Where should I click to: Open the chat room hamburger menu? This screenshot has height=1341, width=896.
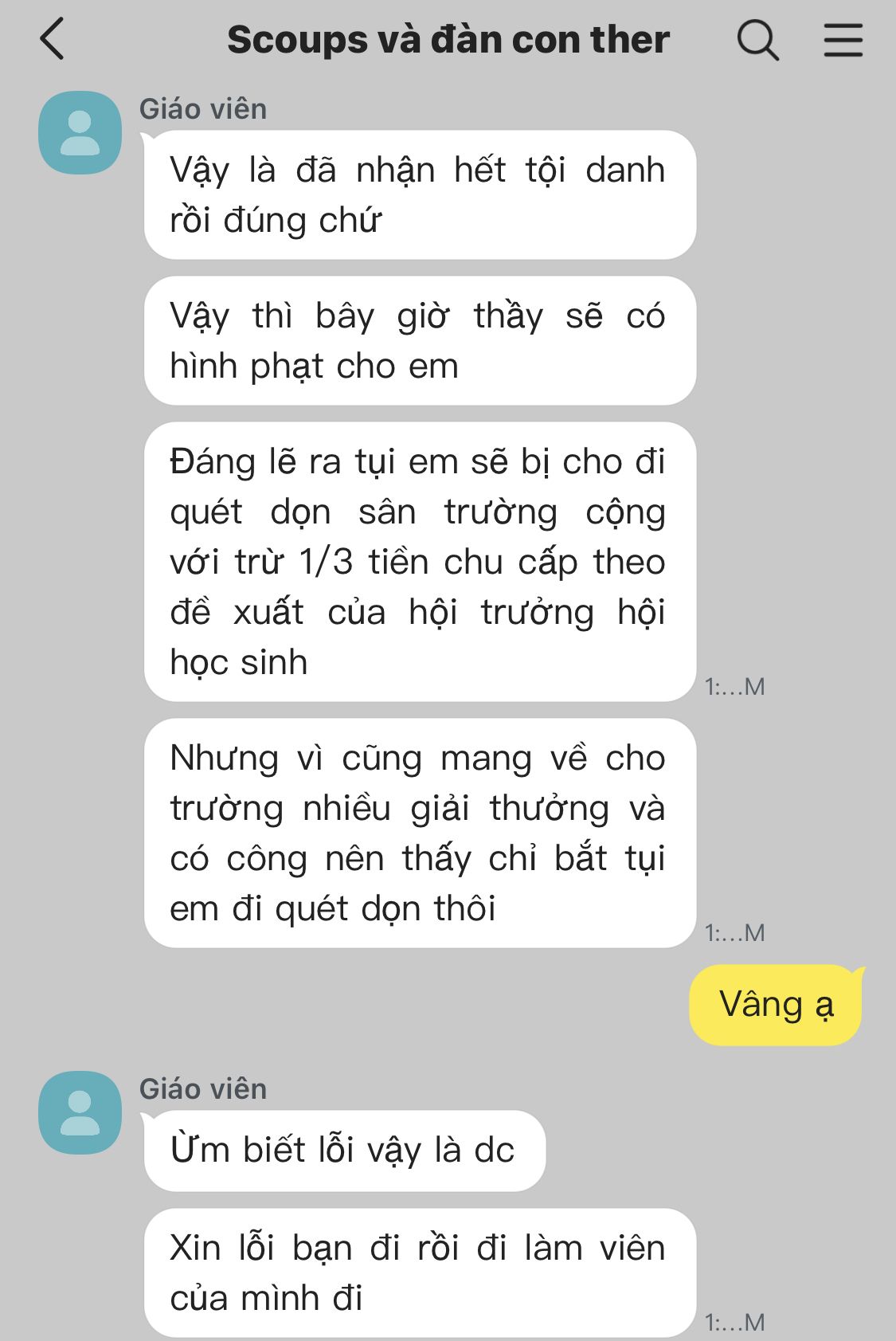(x=843, y=39)
